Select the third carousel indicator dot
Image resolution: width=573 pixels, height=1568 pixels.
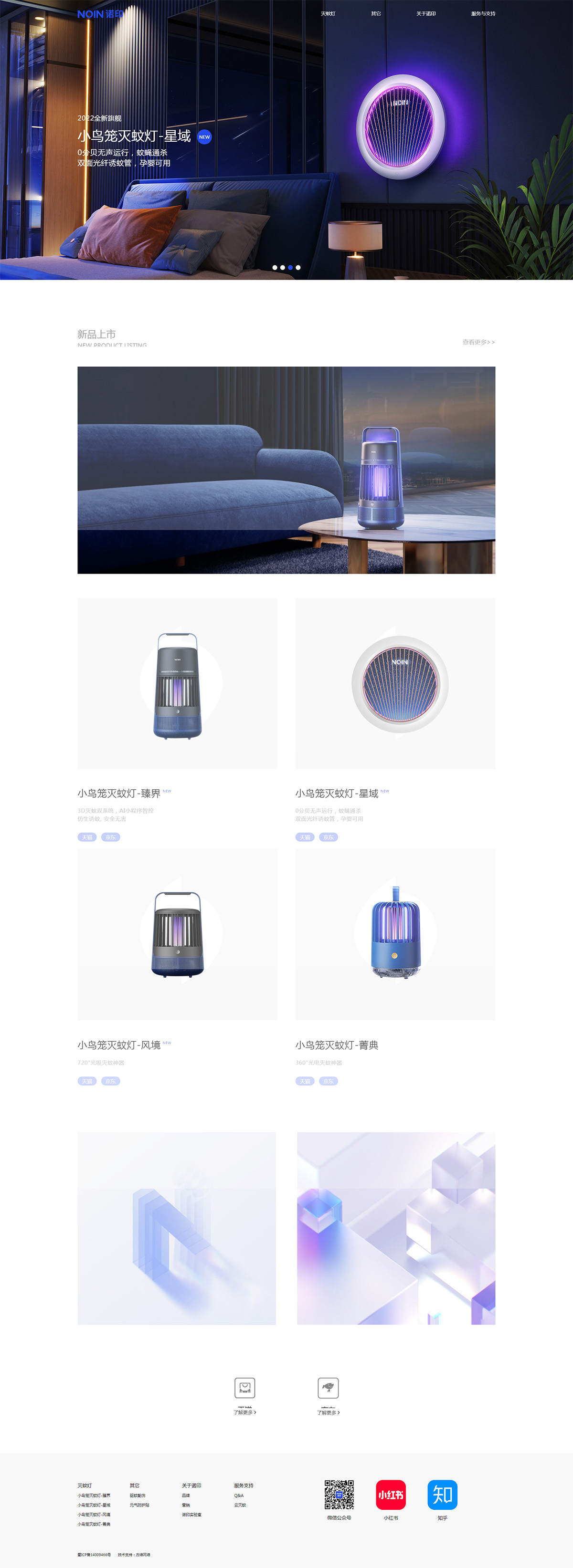point(289,267)
